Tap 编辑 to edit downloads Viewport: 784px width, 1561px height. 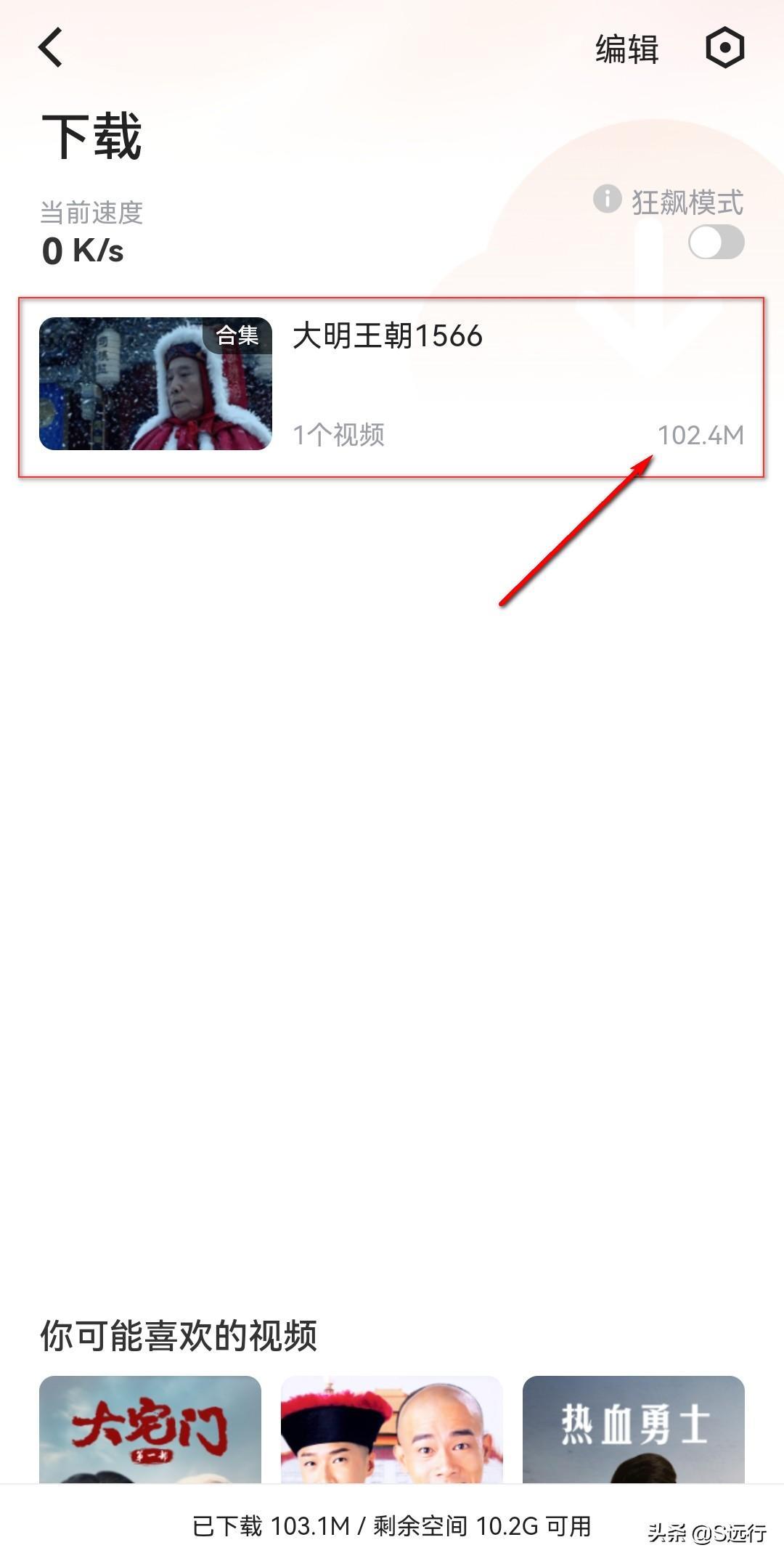pyautogui.click(x=626, y=49)
